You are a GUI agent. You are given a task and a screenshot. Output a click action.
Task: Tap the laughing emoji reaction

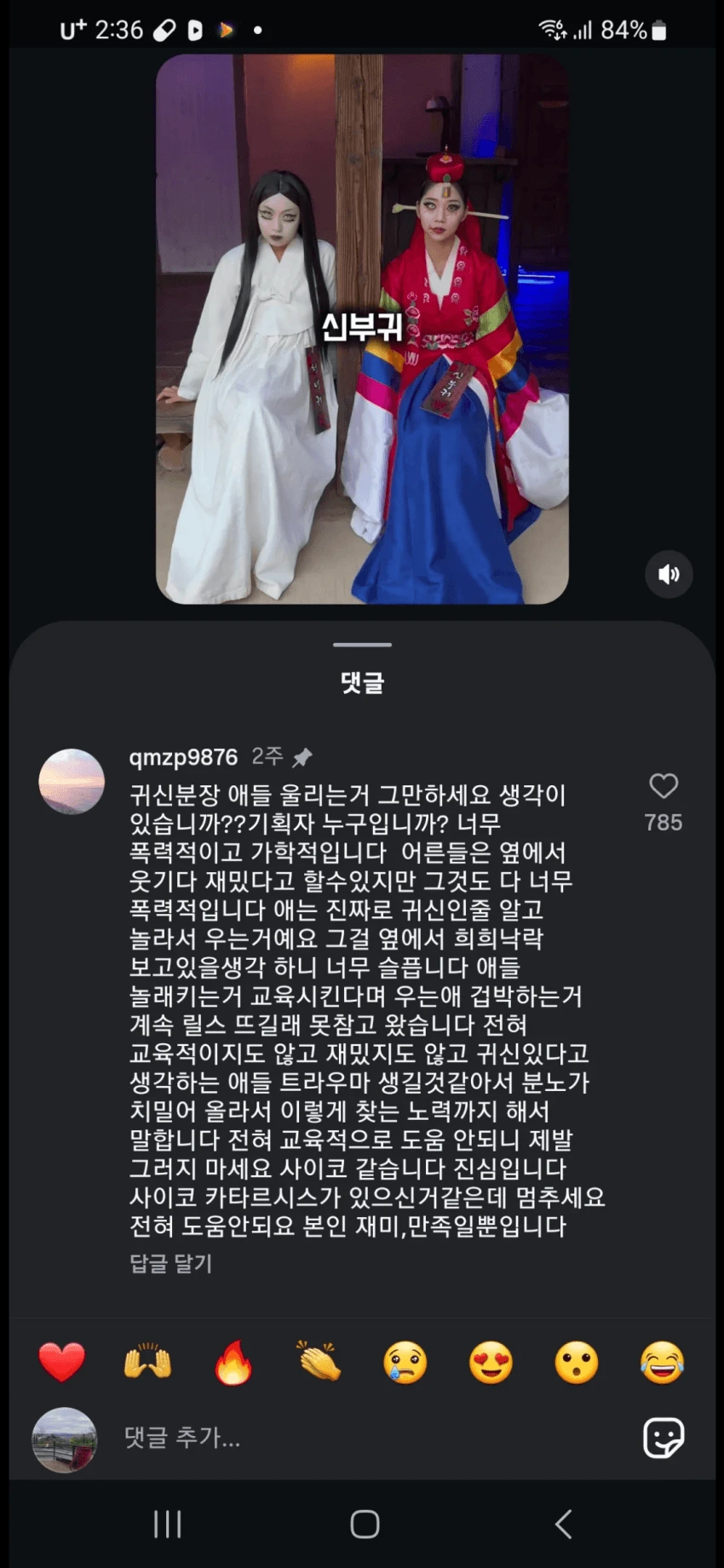pos(661,1362)
